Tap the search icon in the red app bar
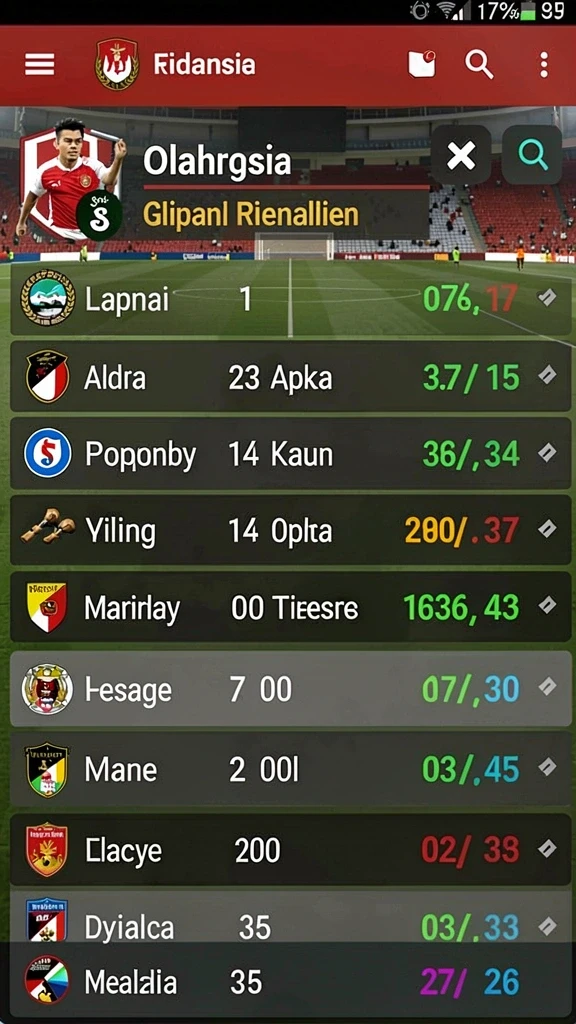The height and width of the screenshot is (1024, 576). point(479,65)
